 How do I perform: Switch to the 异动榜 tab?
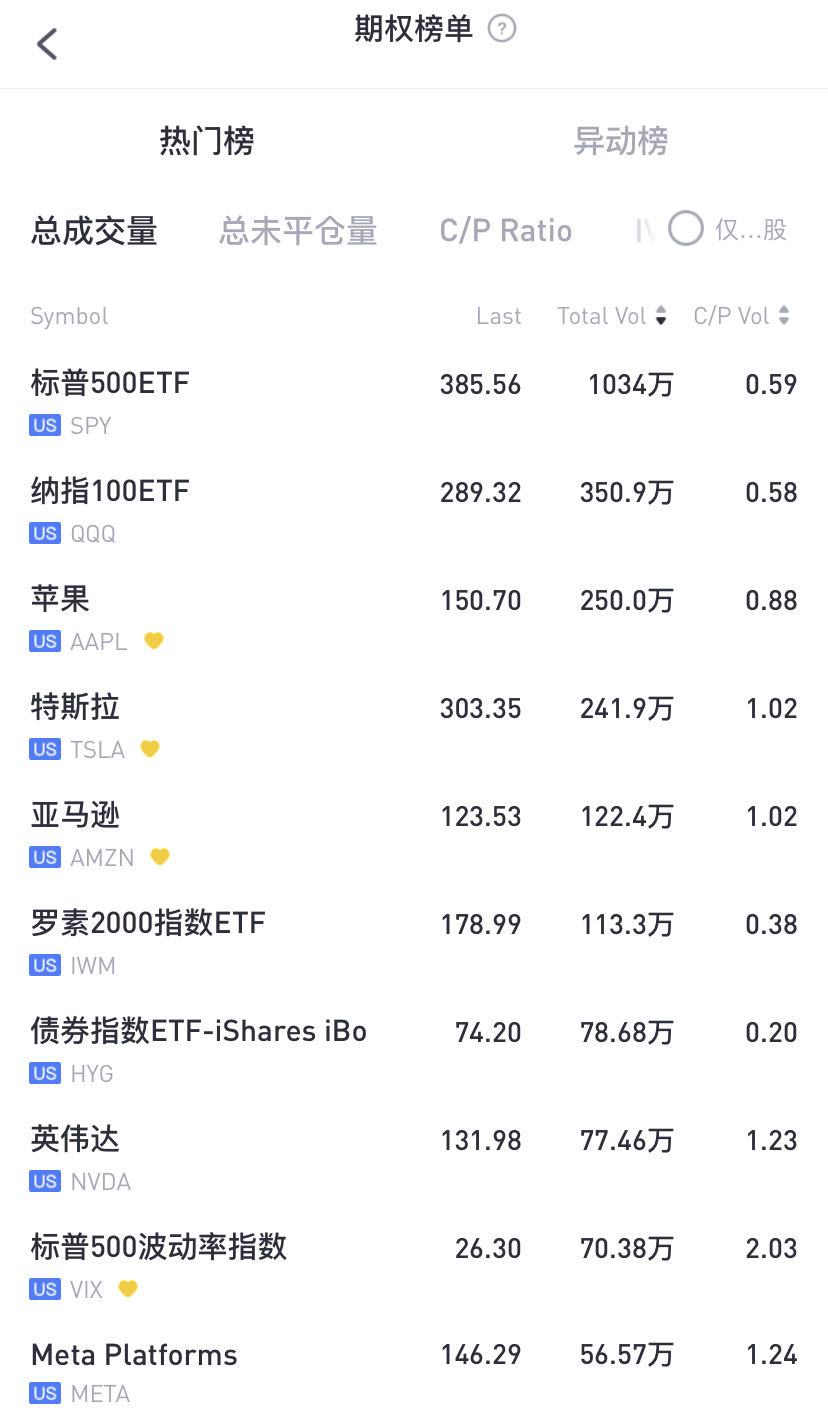[620, 141]
